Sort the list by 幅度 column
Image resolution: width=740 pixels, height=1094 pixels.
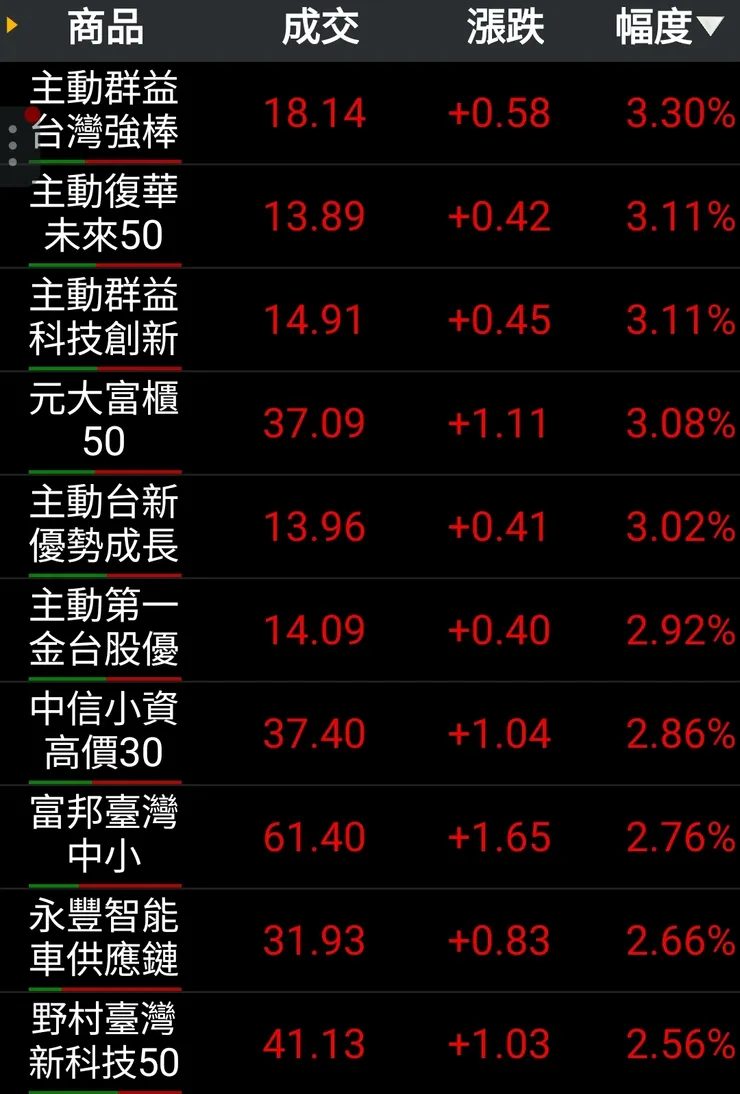[668, 28]
